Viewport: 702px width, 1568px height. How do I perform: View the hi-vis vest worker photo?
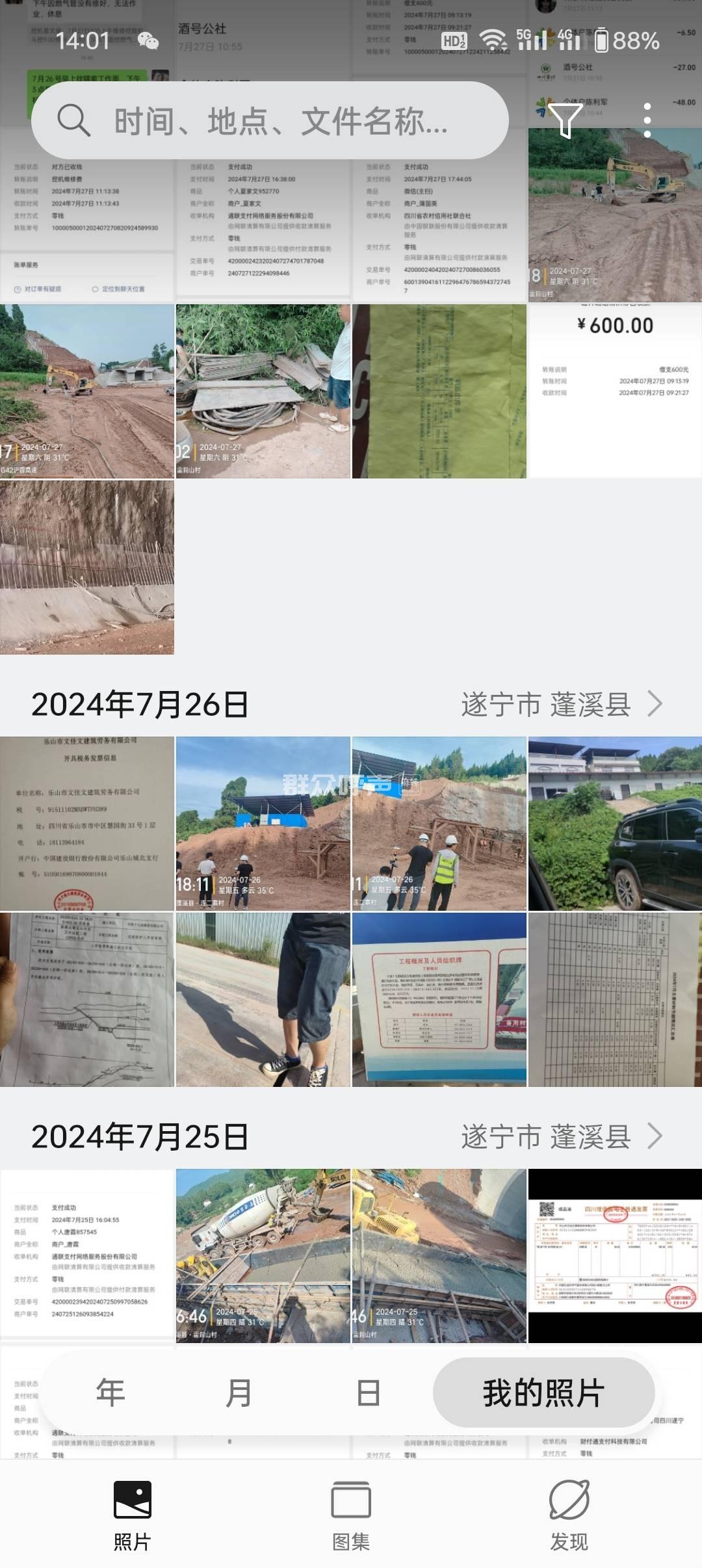coord(439,824)
